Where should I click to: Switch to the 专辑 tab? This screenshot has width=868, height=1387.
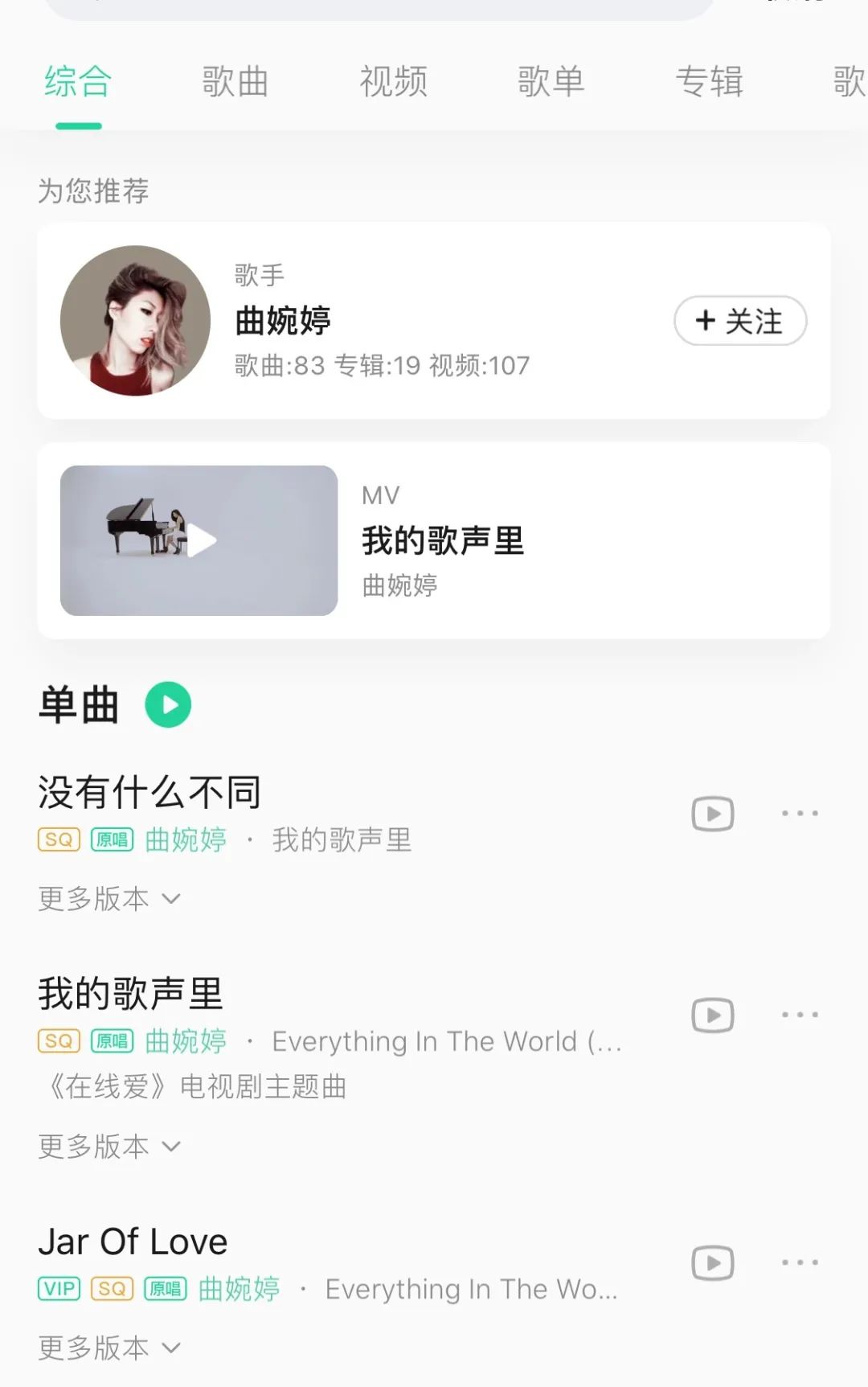click(710, 81)
